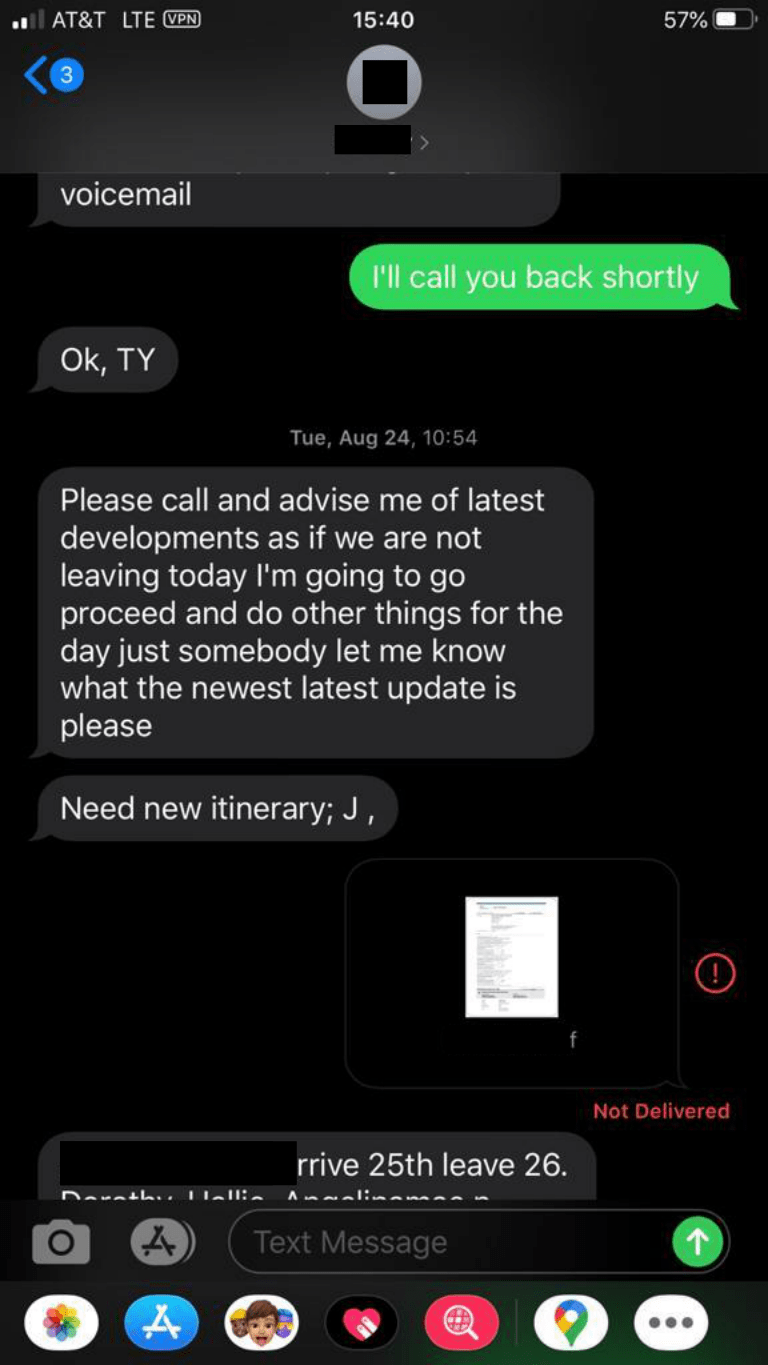This screenshot has width=768, height=1365.
Task: Focus the Text Message input field
Action: 450,1242
